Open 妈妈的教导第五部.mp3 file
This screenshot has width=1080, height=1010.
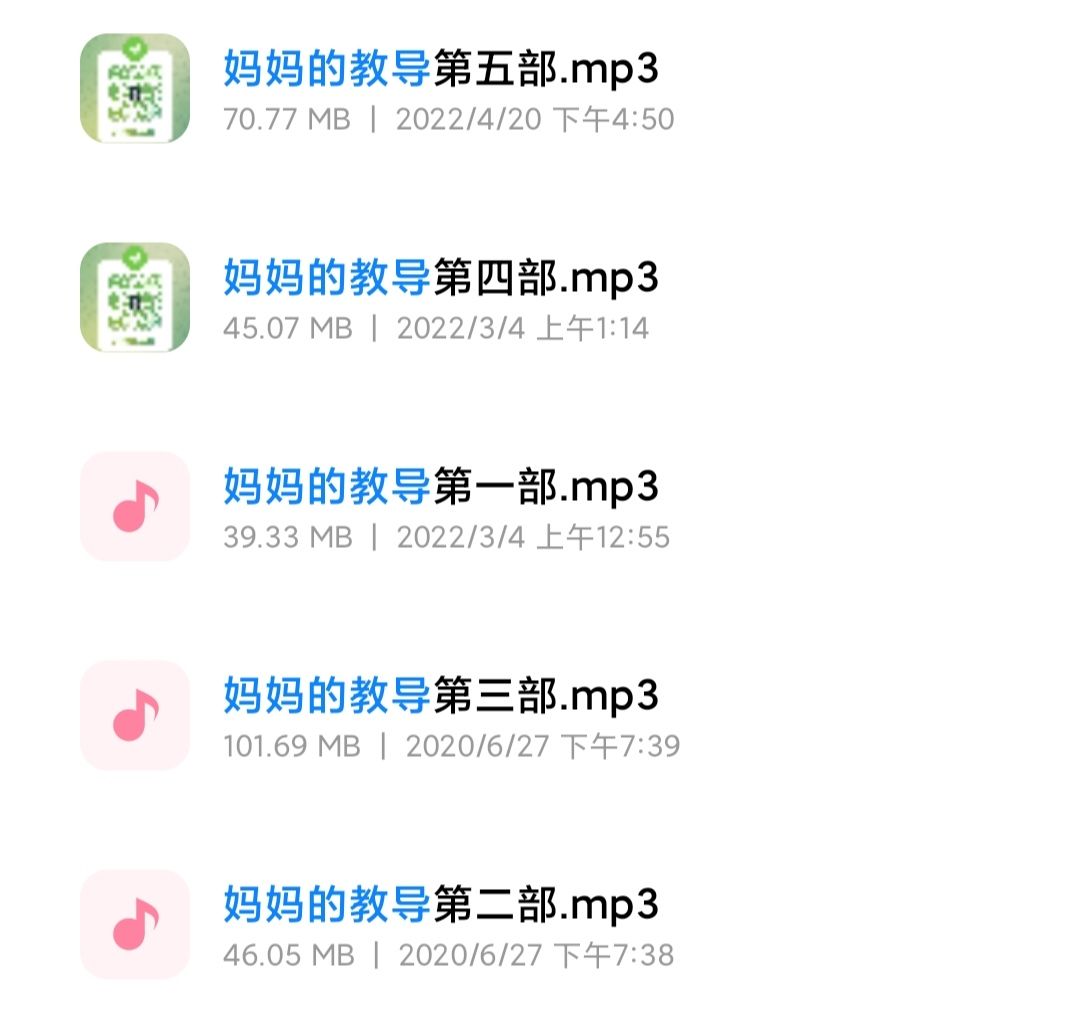440,70
